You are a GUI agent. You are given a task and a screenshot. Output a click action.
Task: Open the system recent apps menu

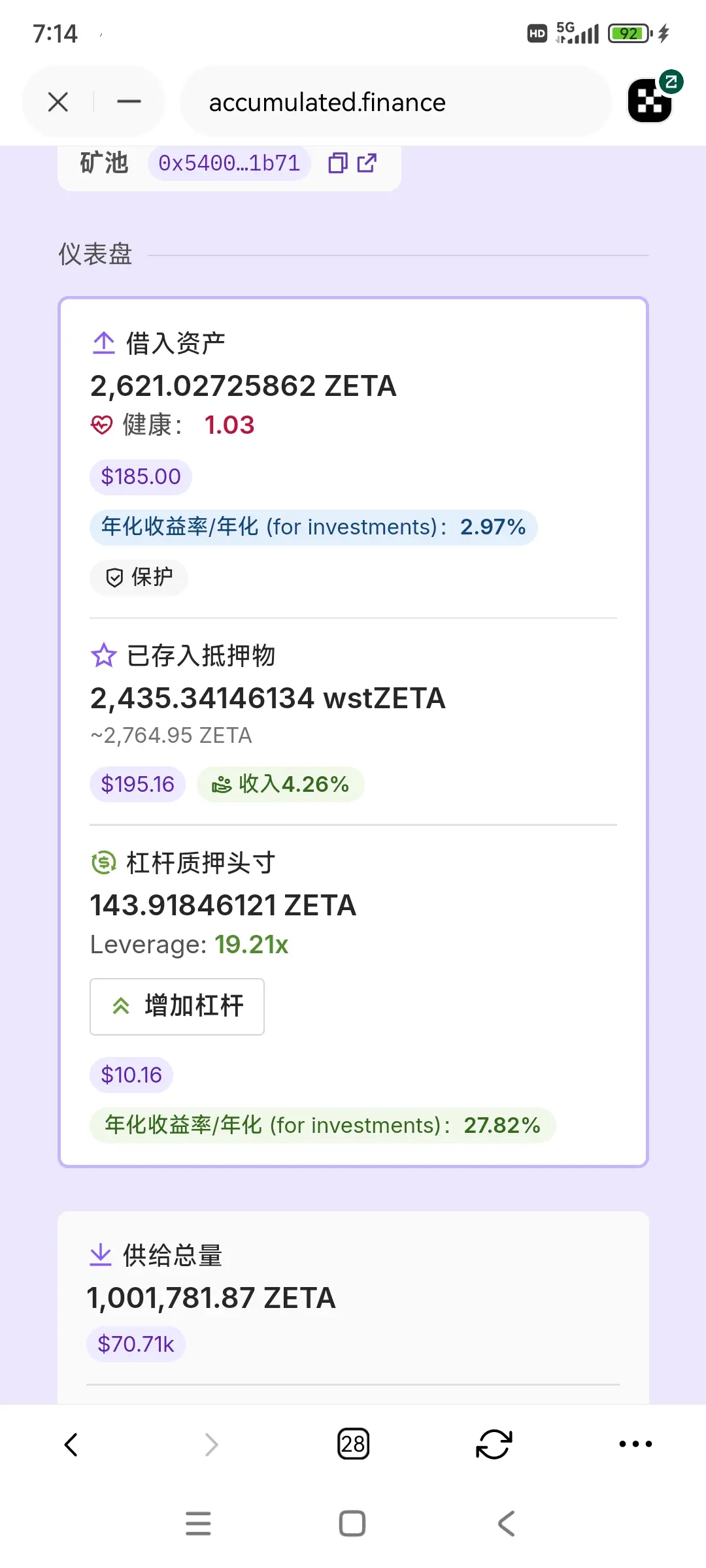198,1523
